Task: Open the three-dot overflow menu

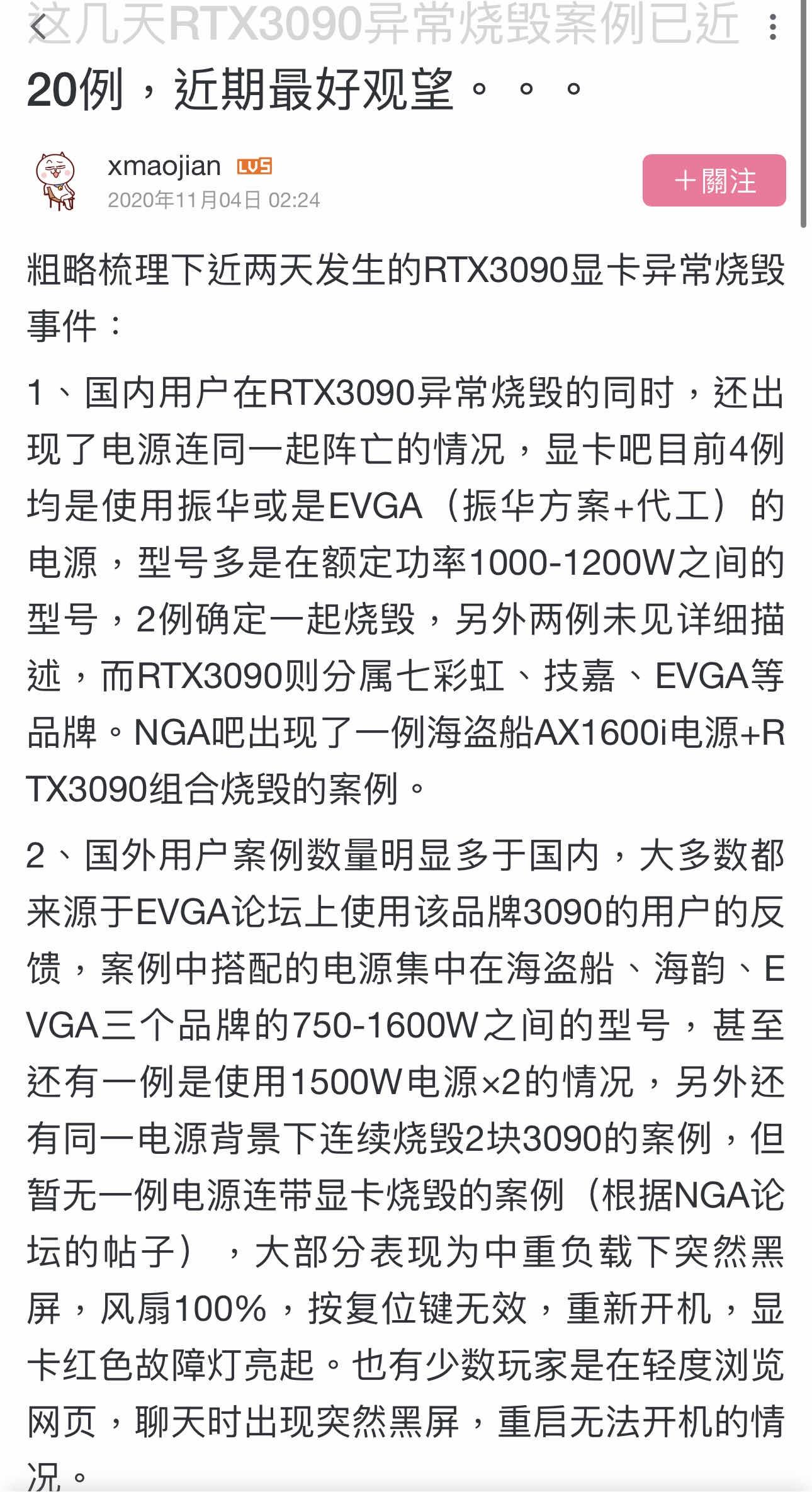Action: (x=772, y=28)
